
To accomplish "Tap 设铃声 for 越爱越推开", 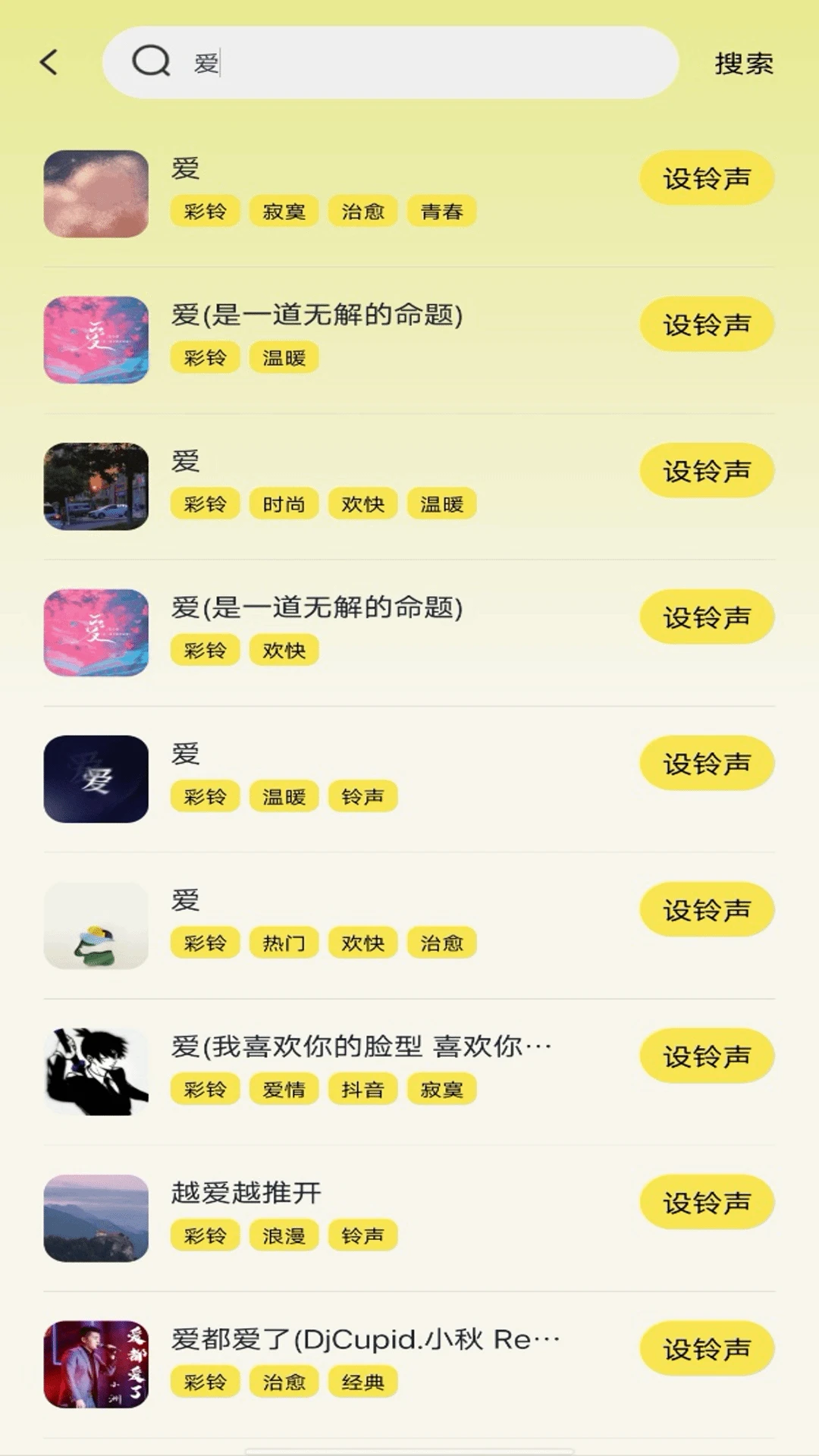I will (x=706, y=1202).
